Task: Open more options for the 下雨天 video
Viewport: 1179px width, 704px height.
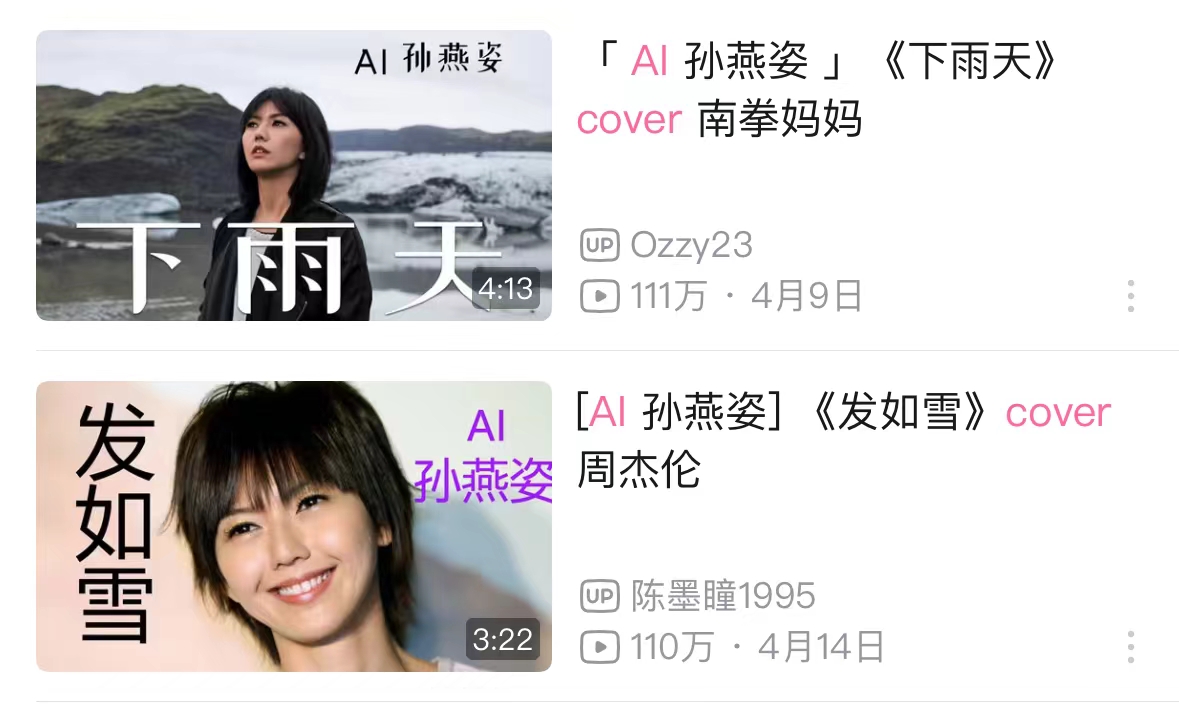Action: click(x=1131, y=296)
